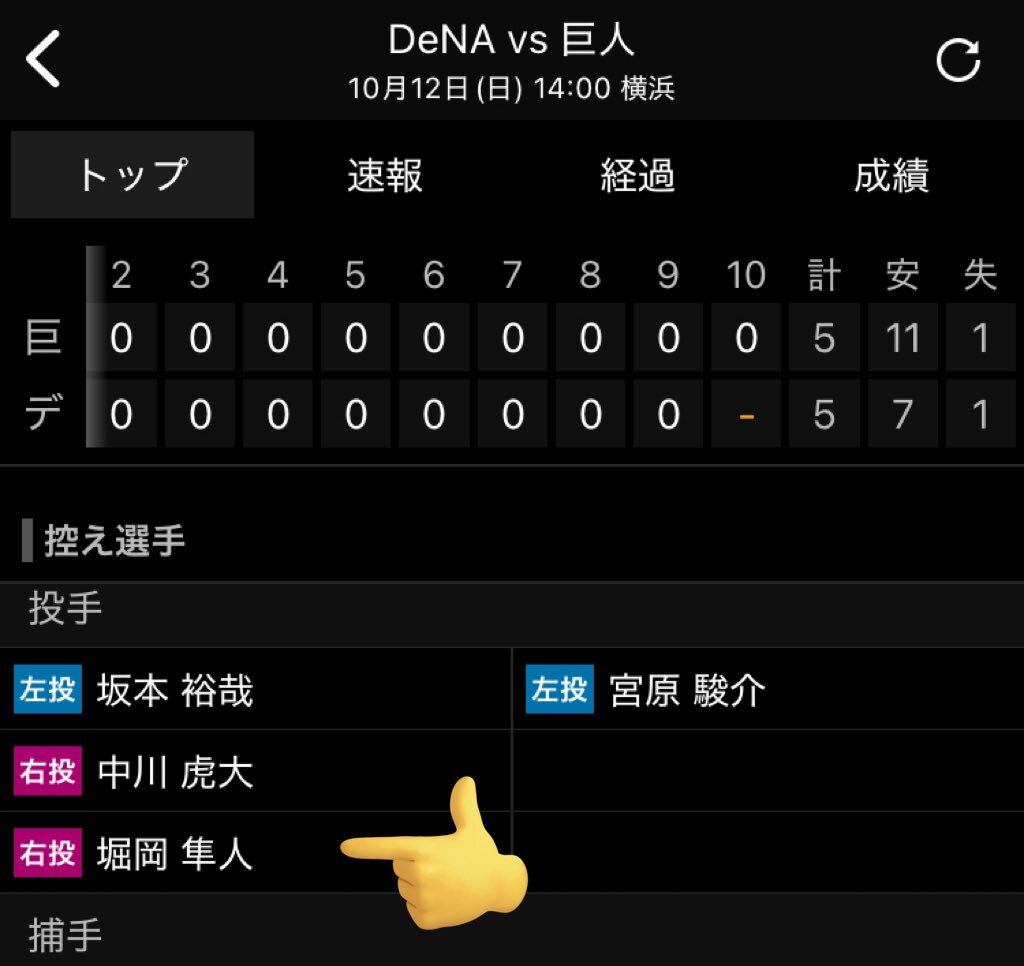
Task: Open player 中川 虎大
Action: 175,773
